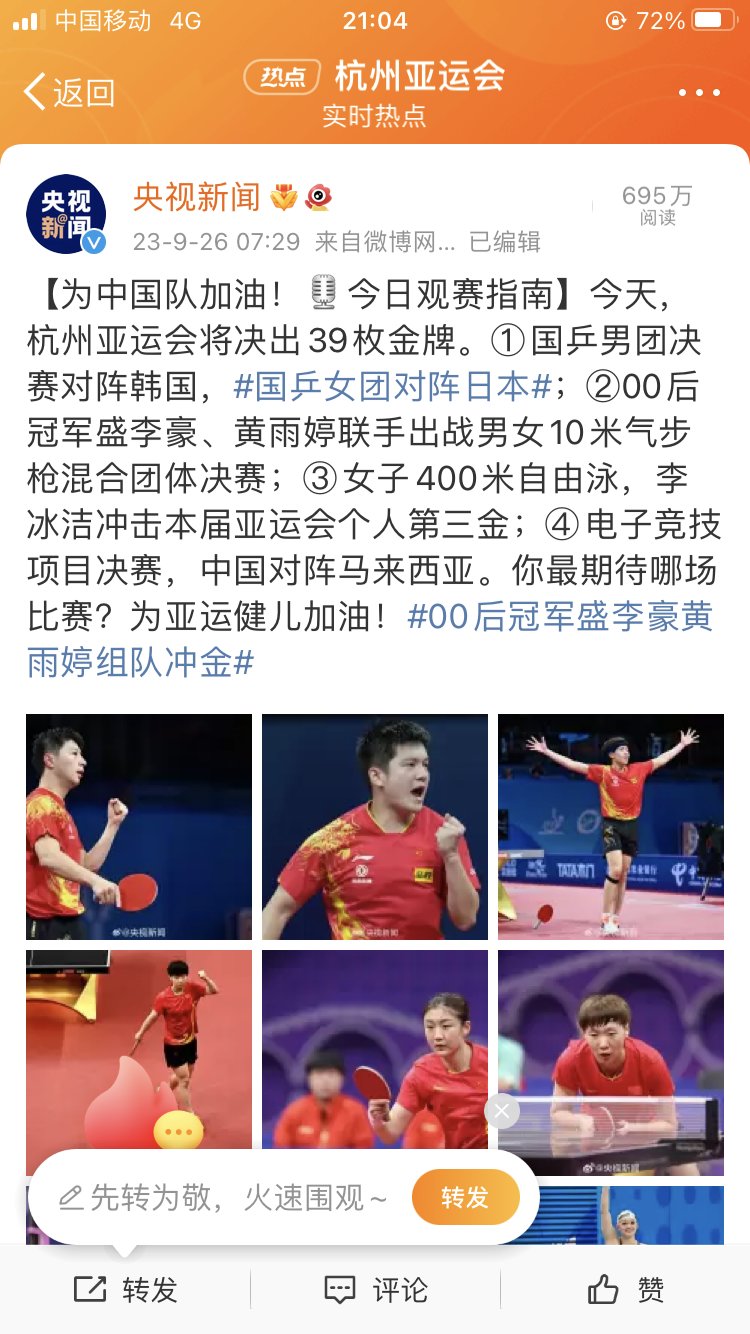View the photo of the player with arms spread
Image resolution: width=750 pixels, height=1334 pixels.
click(x=611, y=826)
